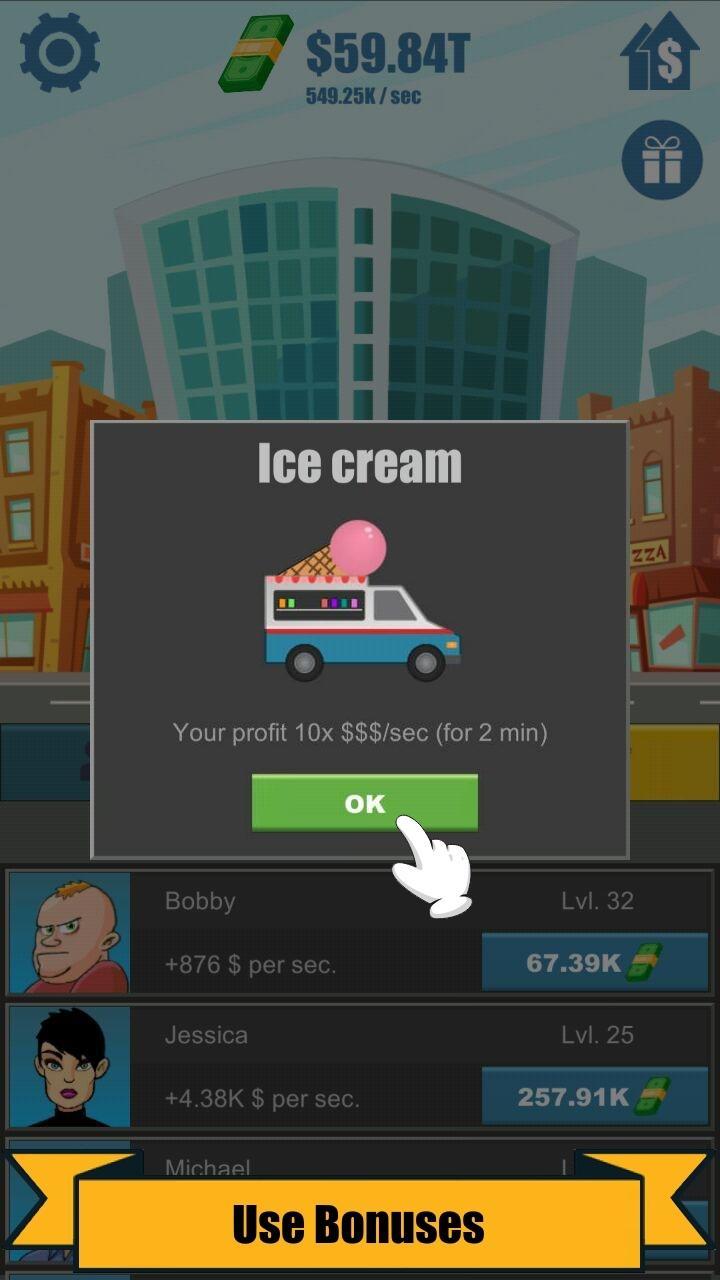720x1280 pixels.
Task: Open the gift box rewards
Action: click(661, 160)
